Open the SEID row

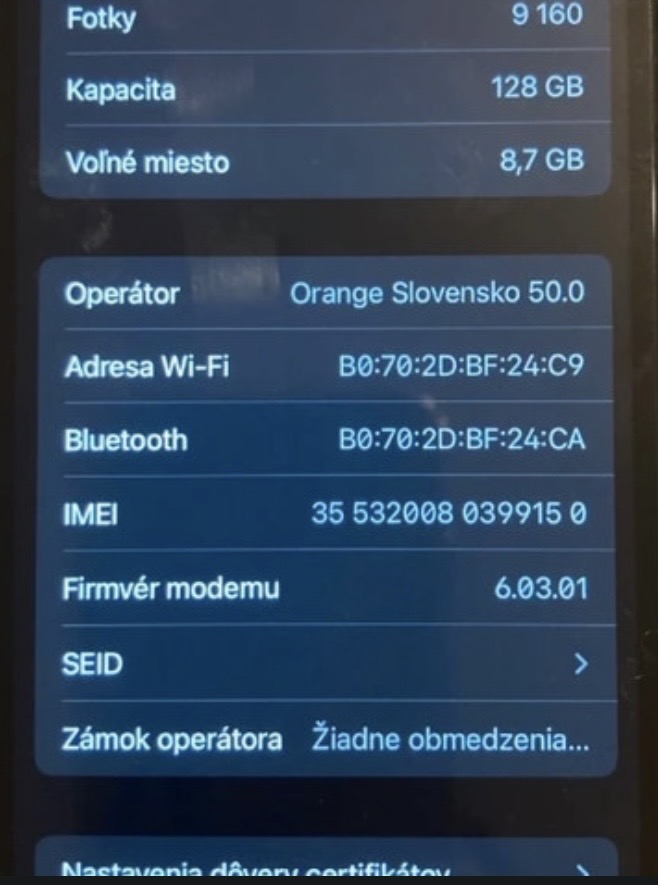click(x=325, y=663)
